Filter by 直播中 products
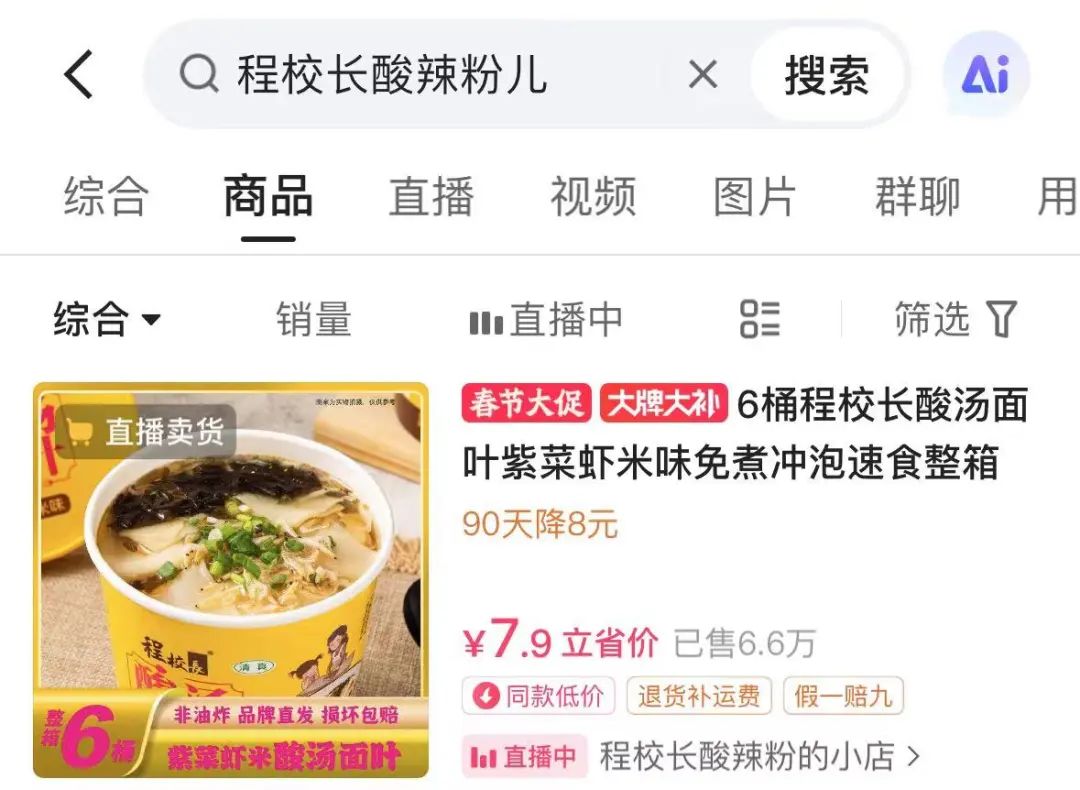 pyautogui.click(x=546, y=320)
